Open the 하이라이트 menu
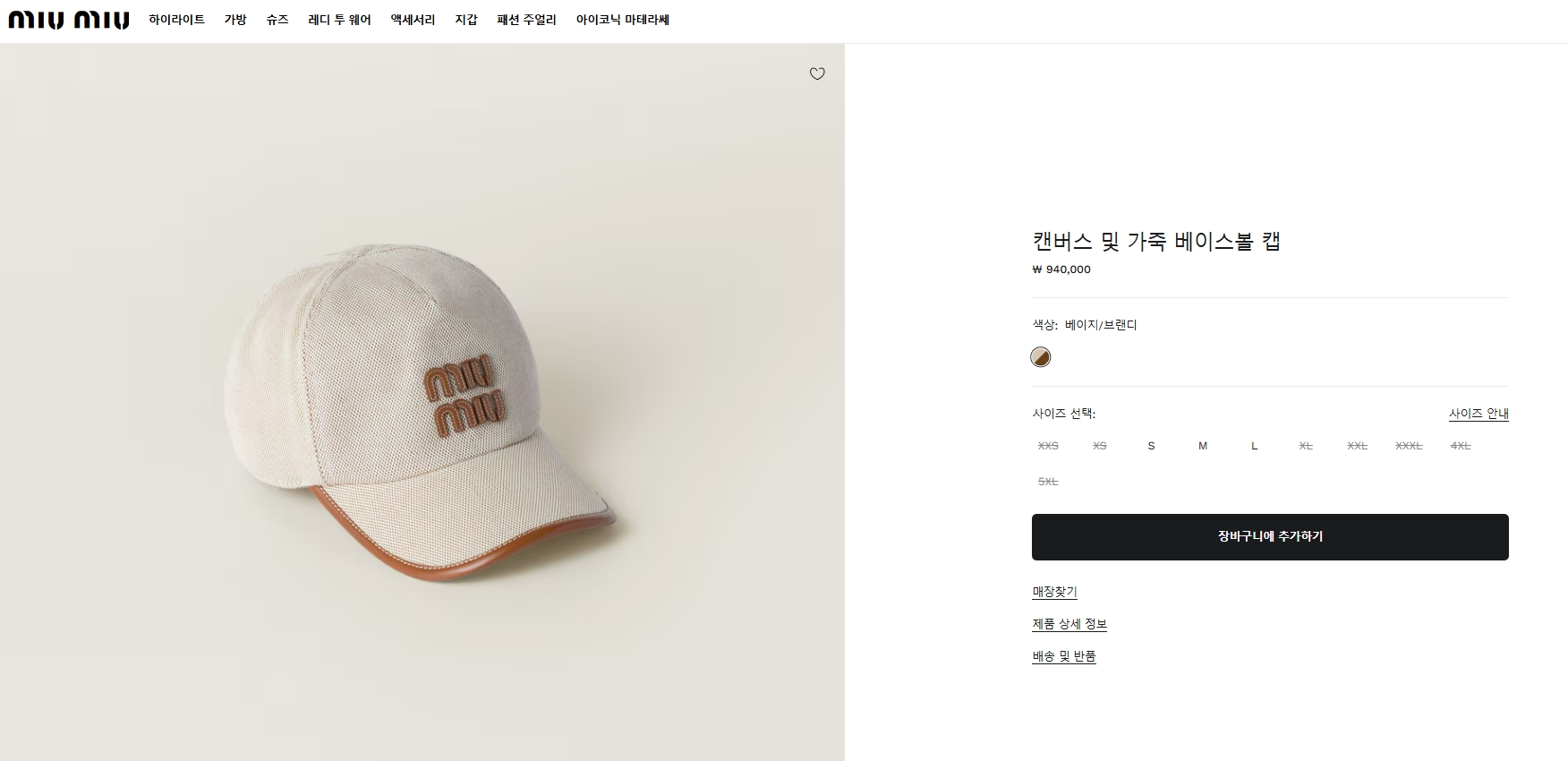This screenshot has width=1568, height=761. [x=177, y=20]
